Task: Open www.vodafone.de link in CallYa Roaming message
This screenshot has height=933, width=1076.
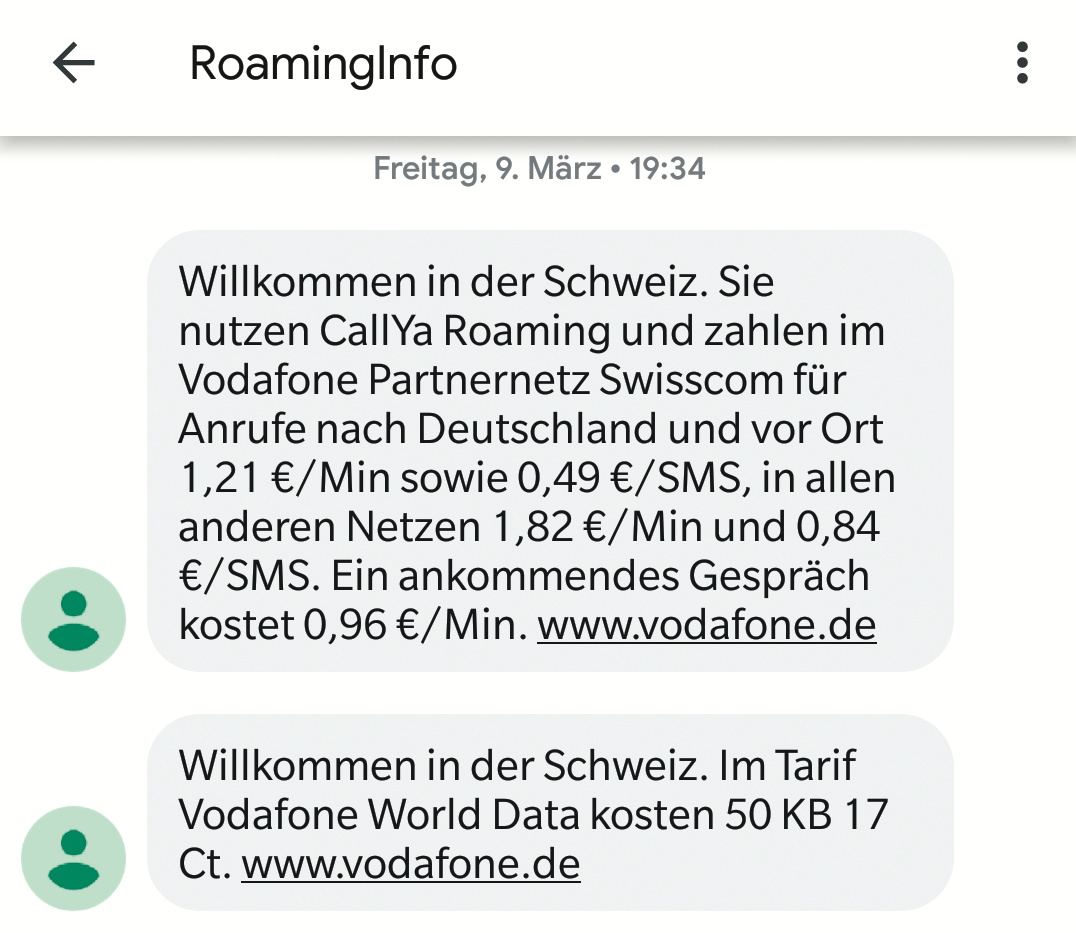Action: pos(706,626)
